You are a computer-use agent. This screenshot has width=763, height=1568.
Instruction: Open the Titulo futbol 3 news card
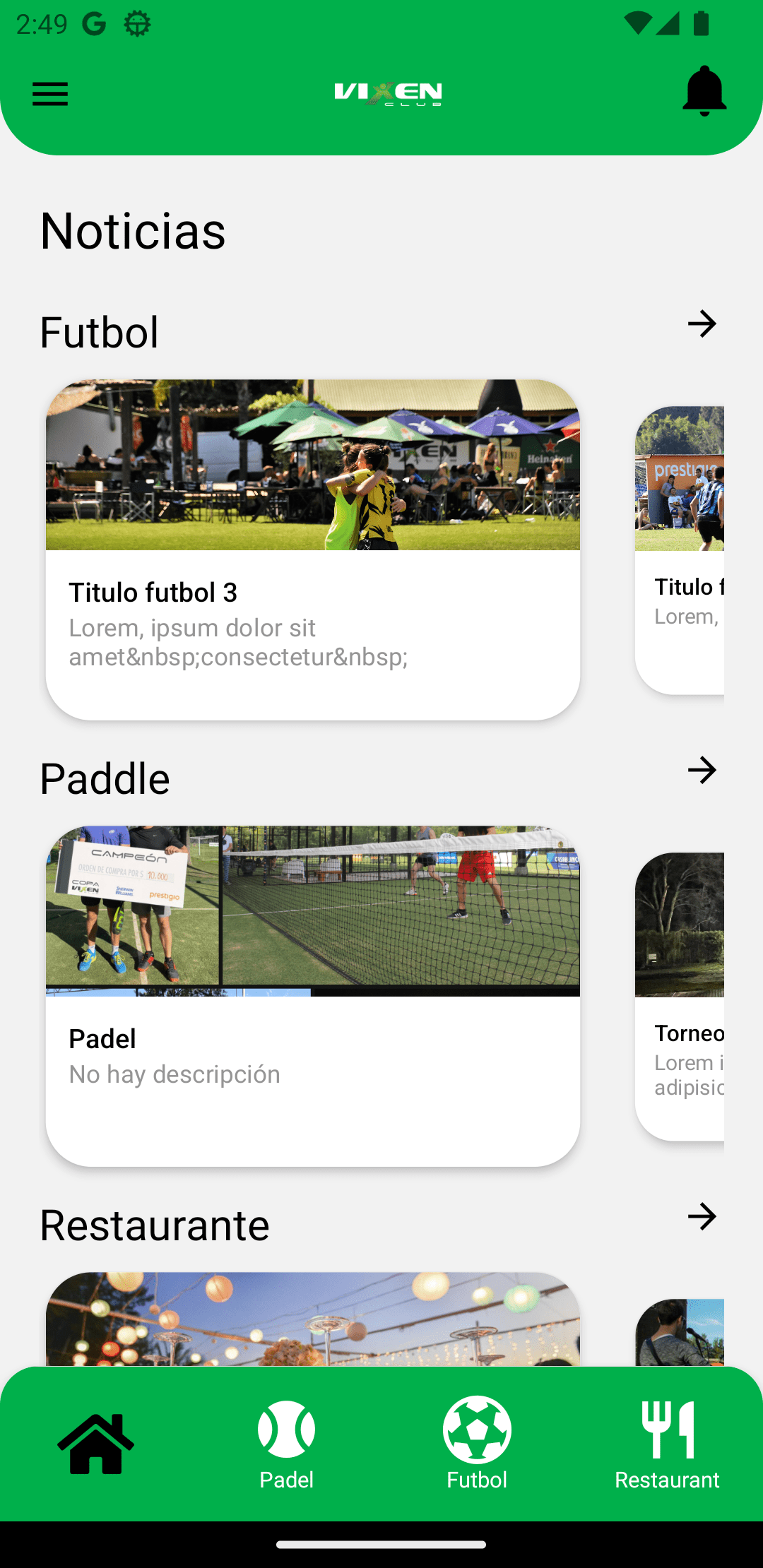point(313,551)
